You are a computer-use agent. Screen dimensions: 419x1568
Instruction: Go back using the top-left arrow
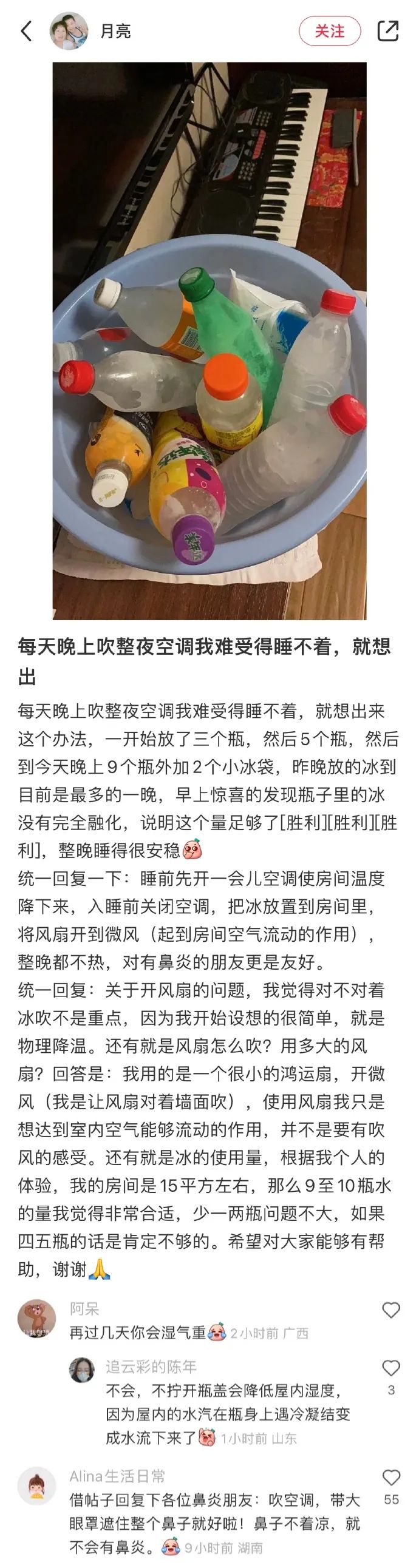tap(26, 31)
